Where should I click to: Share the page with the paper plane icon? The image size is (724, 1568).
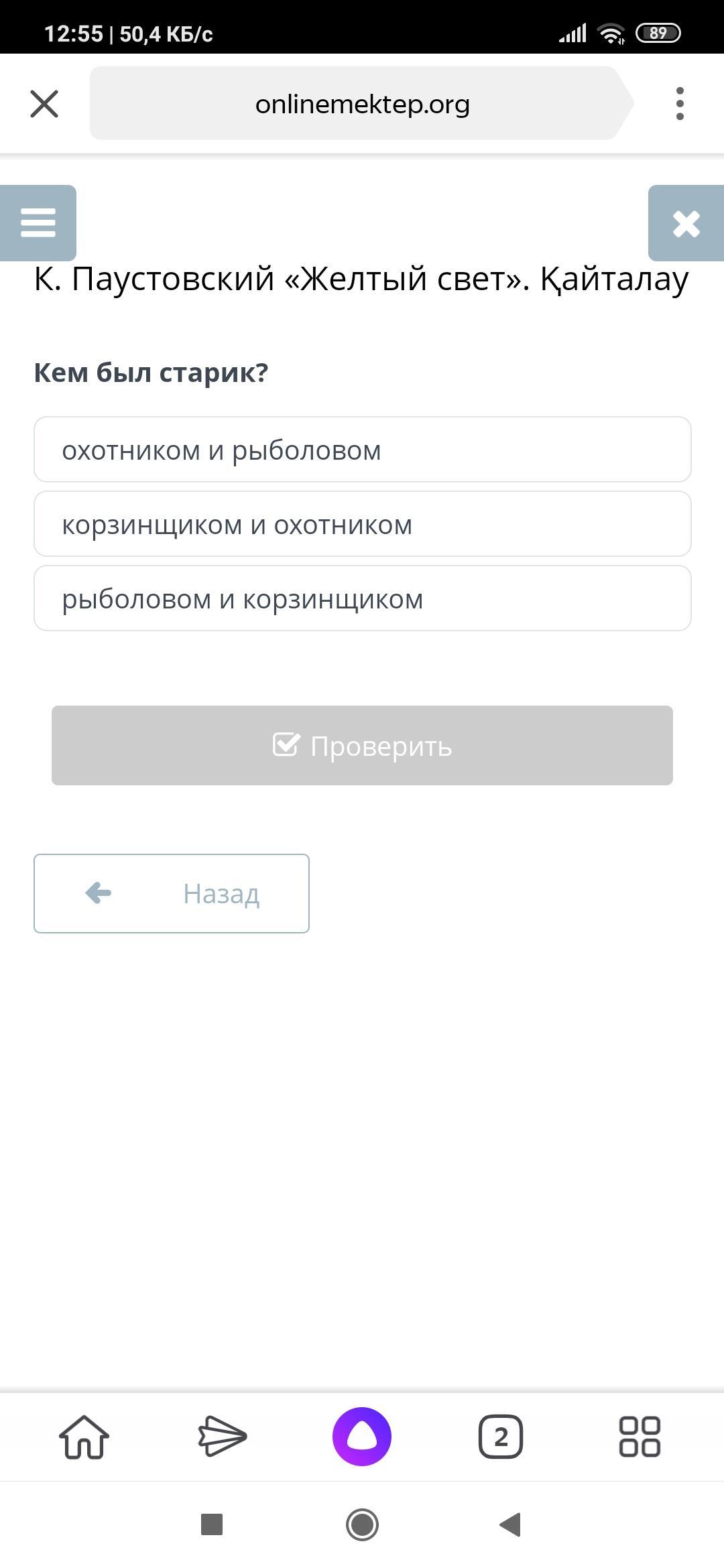[223, 1437]
